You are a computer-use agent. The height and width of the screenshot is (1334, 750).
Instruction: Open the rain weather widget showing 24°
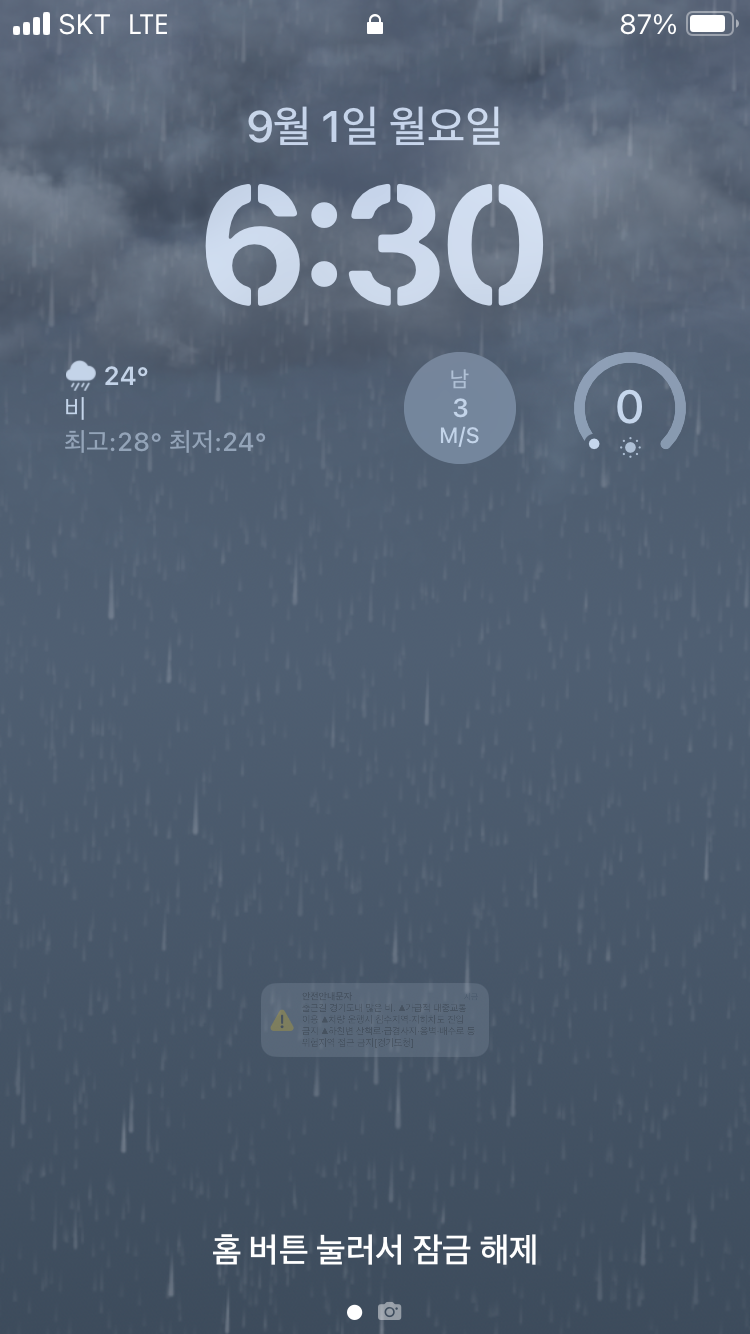[166, 408]
